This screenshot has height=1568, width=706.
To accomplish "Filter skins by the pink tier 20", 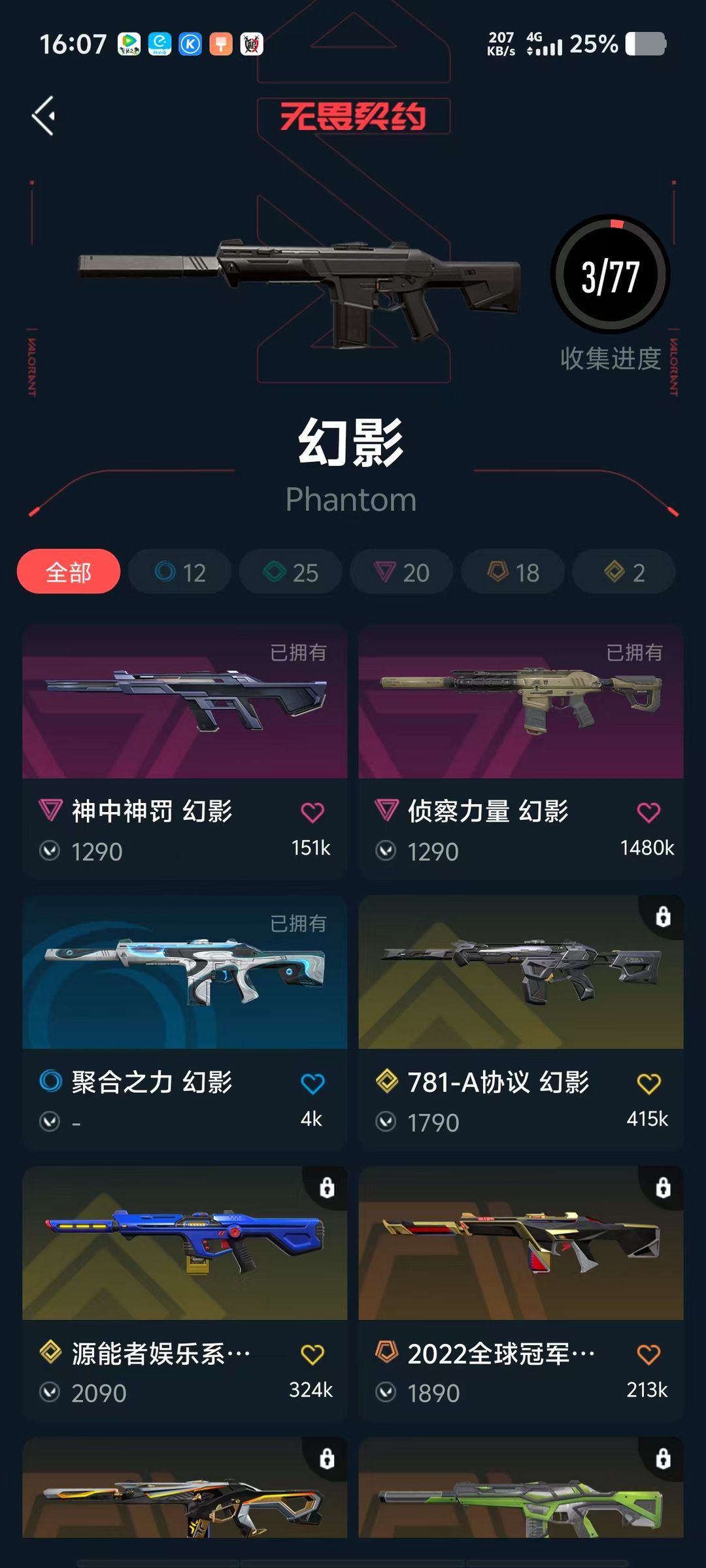I will [401, 572].
